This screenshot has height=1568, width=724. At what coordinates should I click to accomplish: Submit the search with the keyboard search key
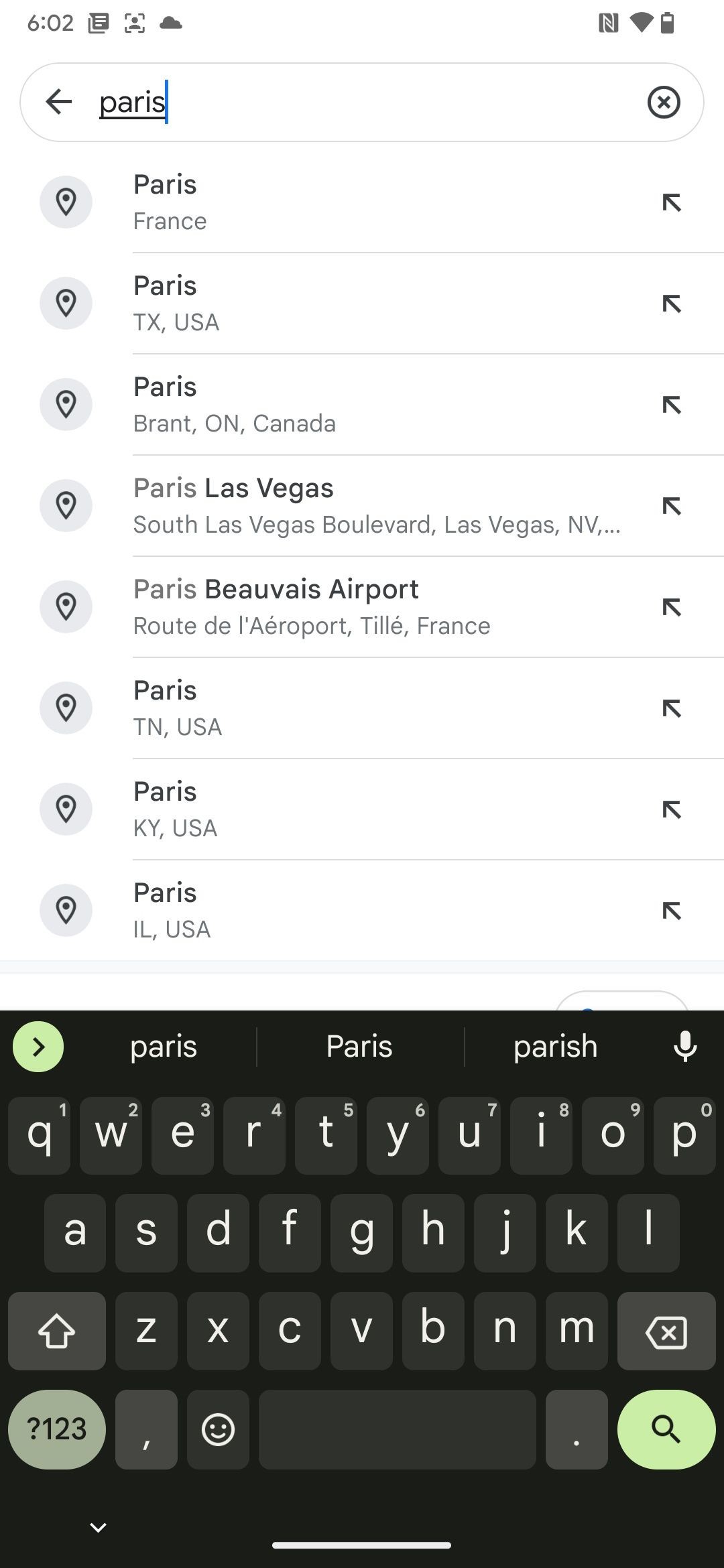click(666, 1429)
